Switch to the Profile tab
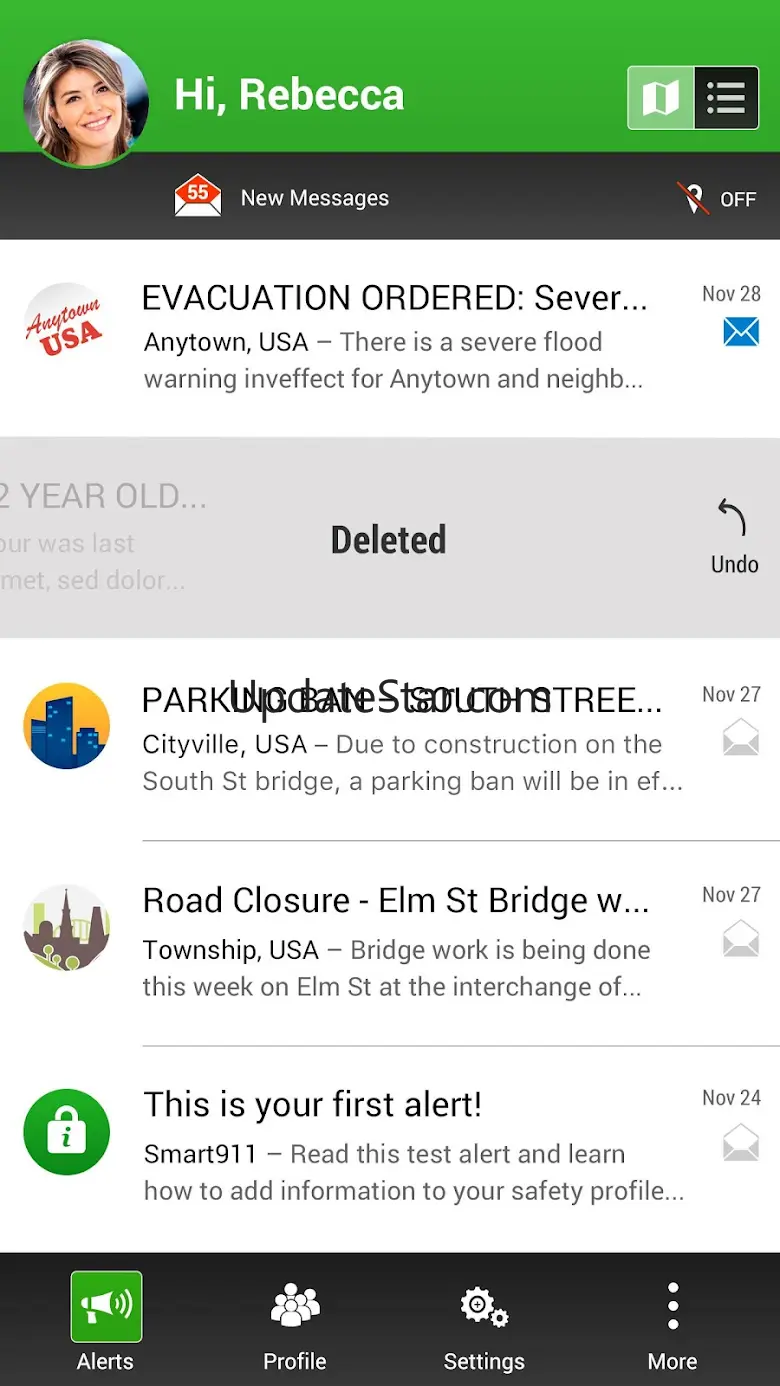The height and width of the screenshot is (1386, 780). [x=295, y=1321]
